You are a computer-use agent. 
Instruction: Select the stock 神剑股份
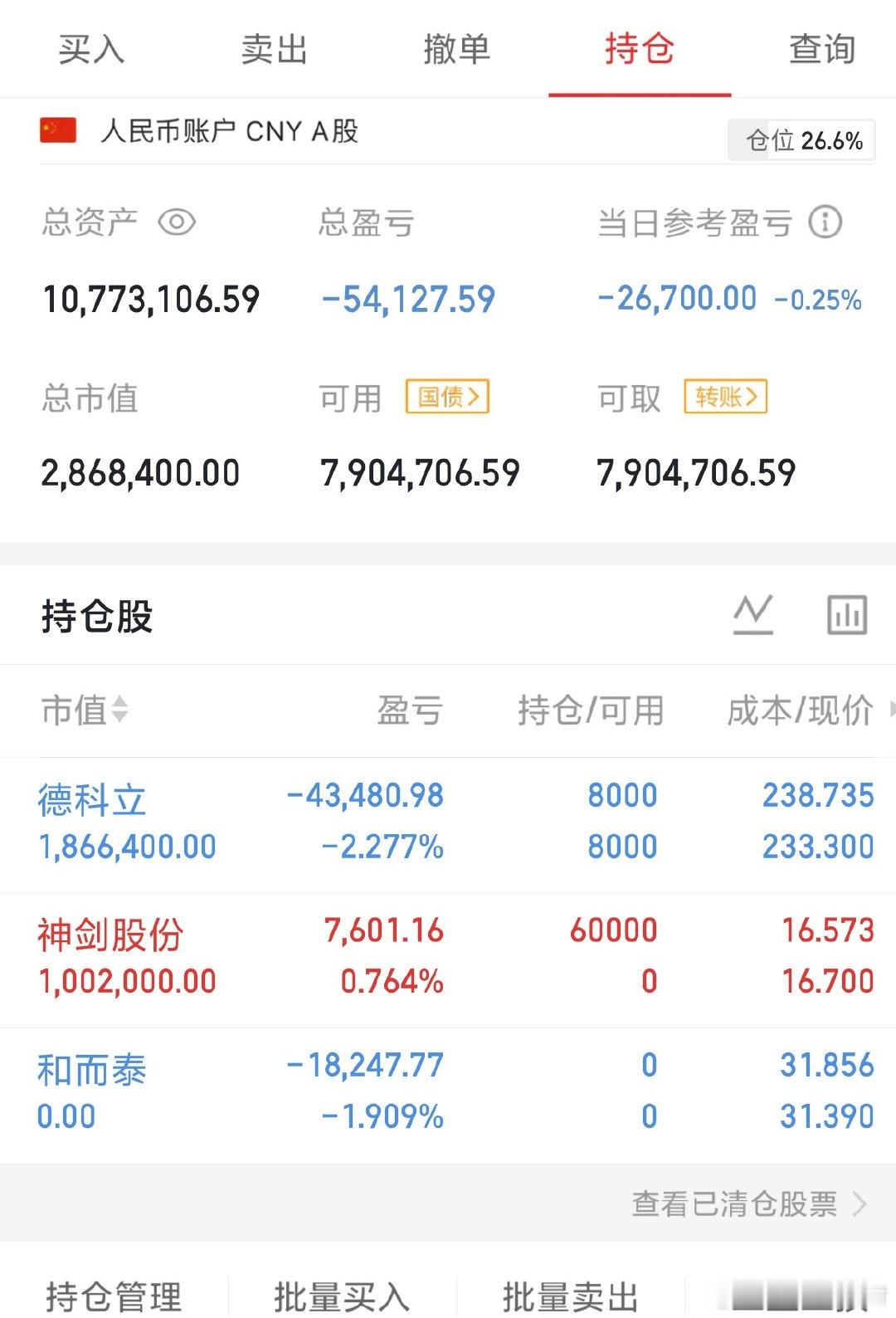coord(110,932)
